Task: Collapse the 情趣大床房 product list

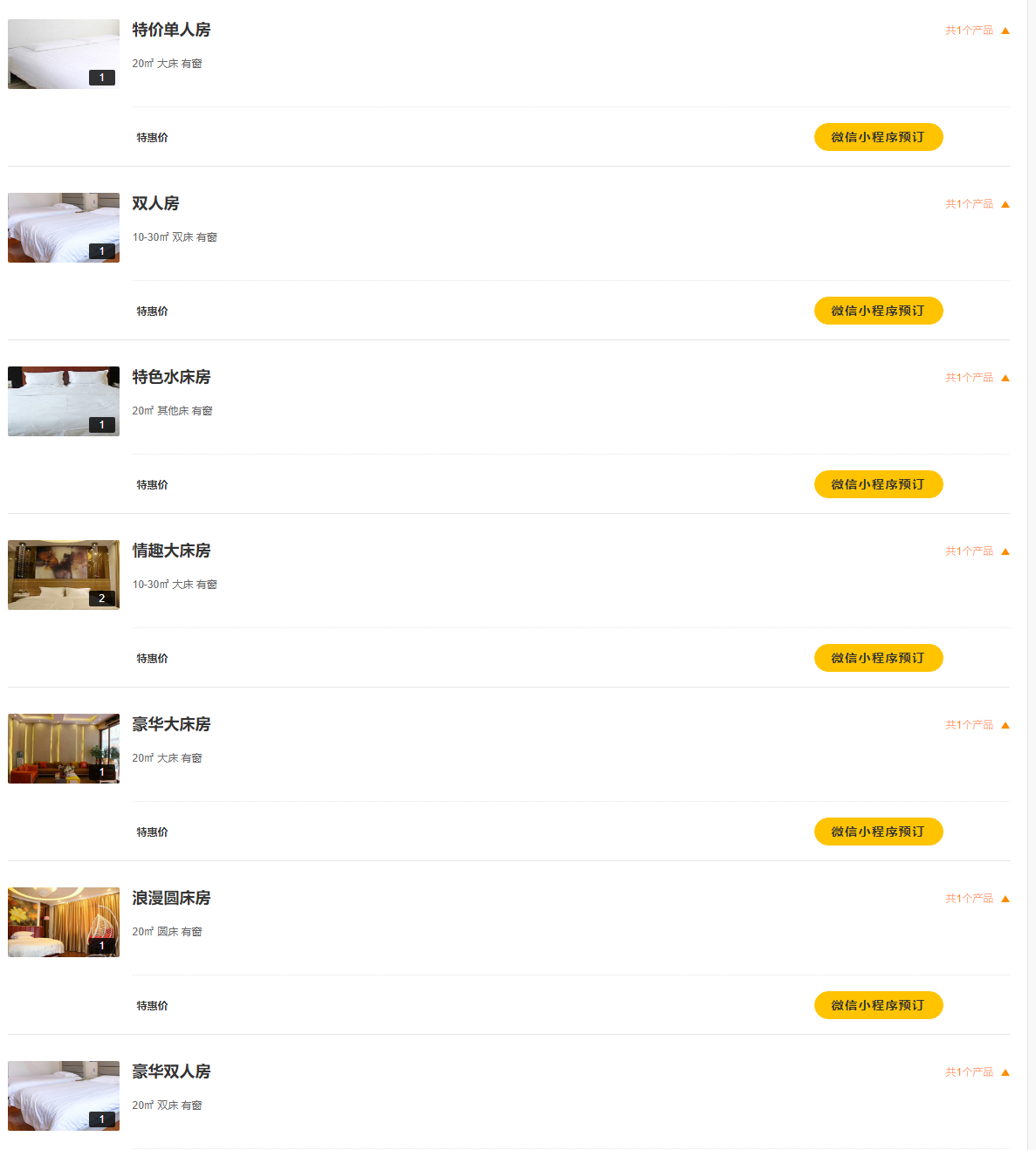Action: 977,551
